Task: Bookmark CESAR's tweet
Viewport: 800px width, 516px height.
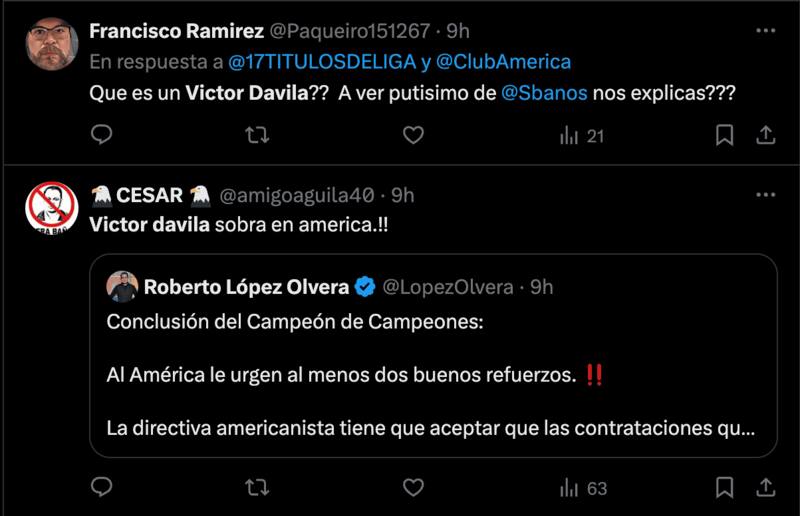Action: pyautogui.click(x=725, y=488)
